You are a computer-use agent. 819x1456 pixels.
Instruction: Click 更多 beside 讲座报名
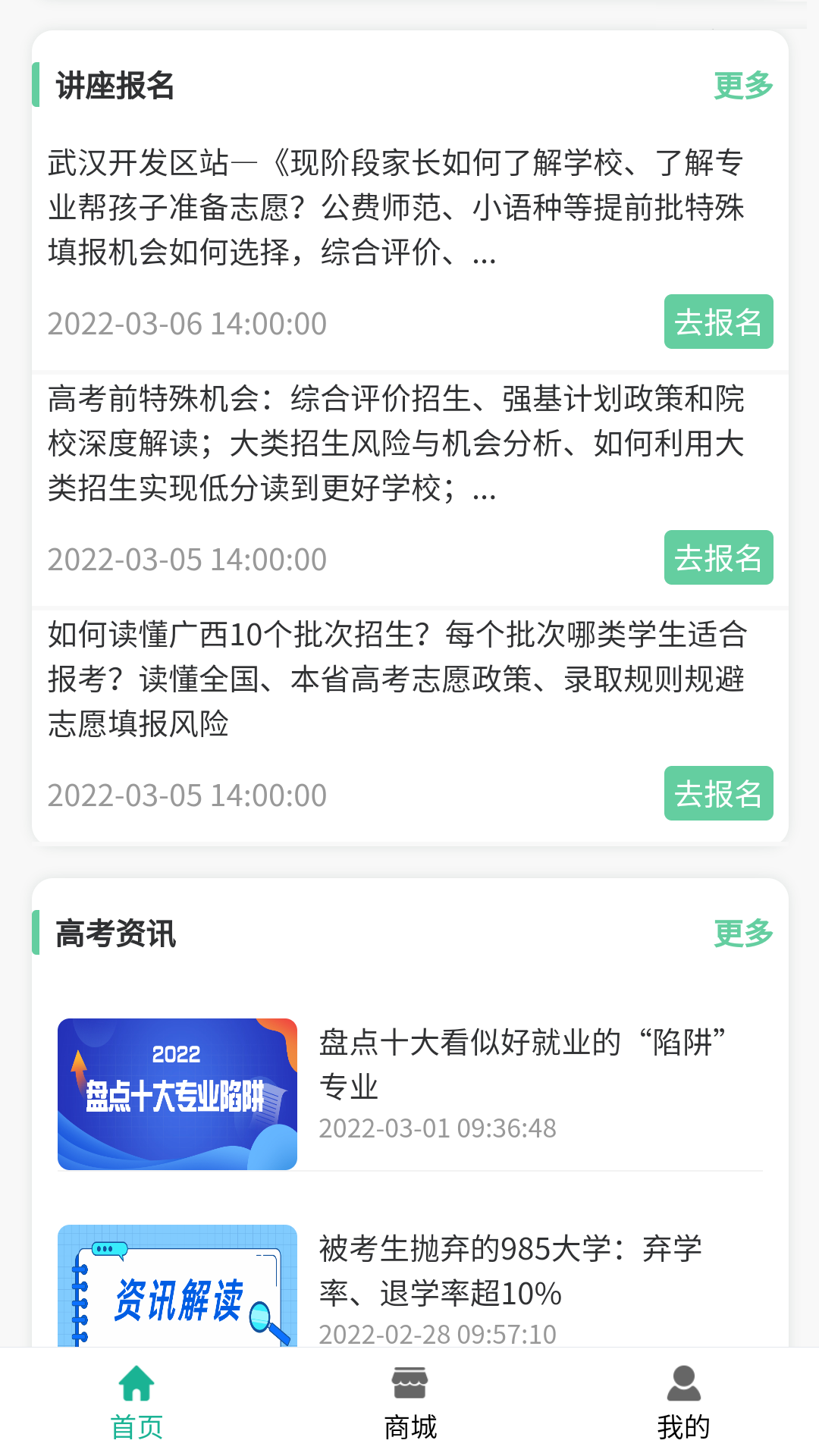point(743,85)
